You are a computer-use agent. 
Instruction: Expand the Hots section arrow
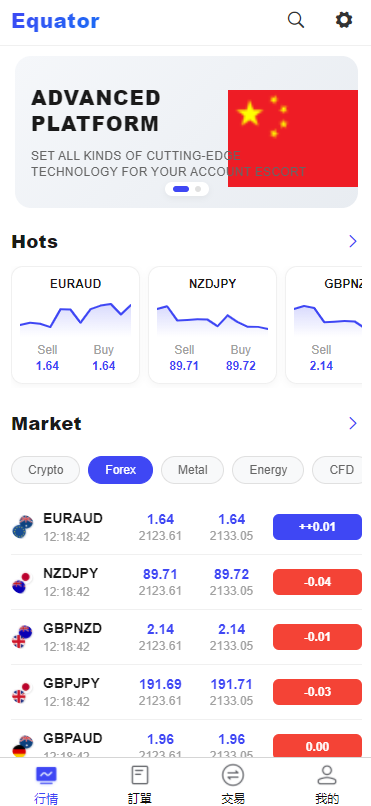(x=353, y=242)
